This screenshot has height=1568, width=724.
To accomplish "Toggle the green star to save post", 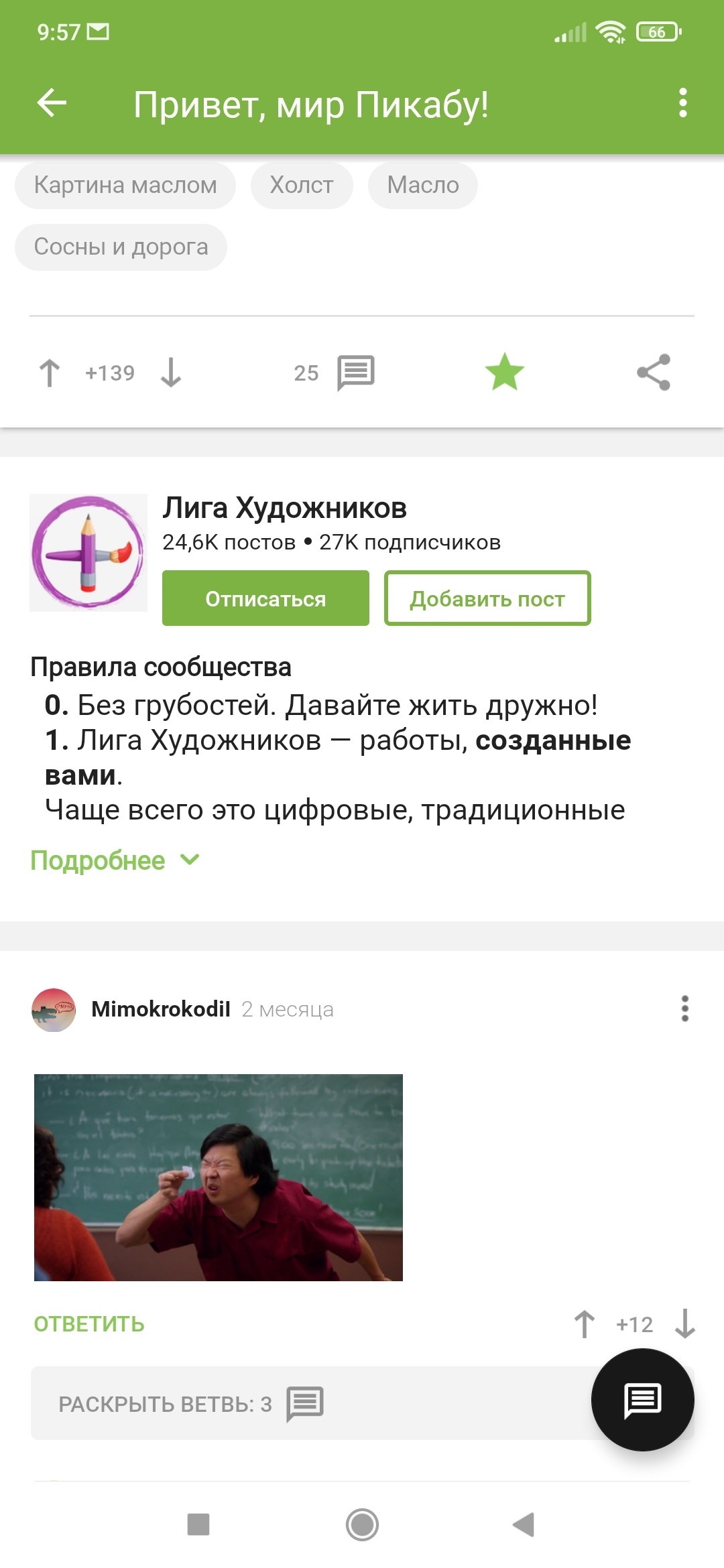I will tap(504, 373).
